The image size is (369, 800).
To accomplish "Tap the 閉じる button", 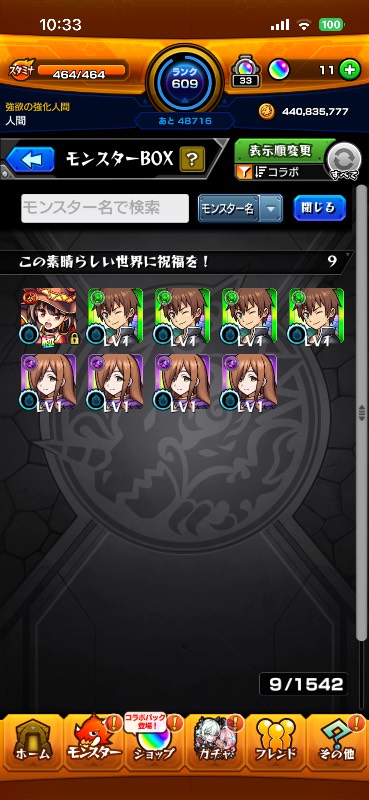I will pyautogui.click(x=320, y=208).
